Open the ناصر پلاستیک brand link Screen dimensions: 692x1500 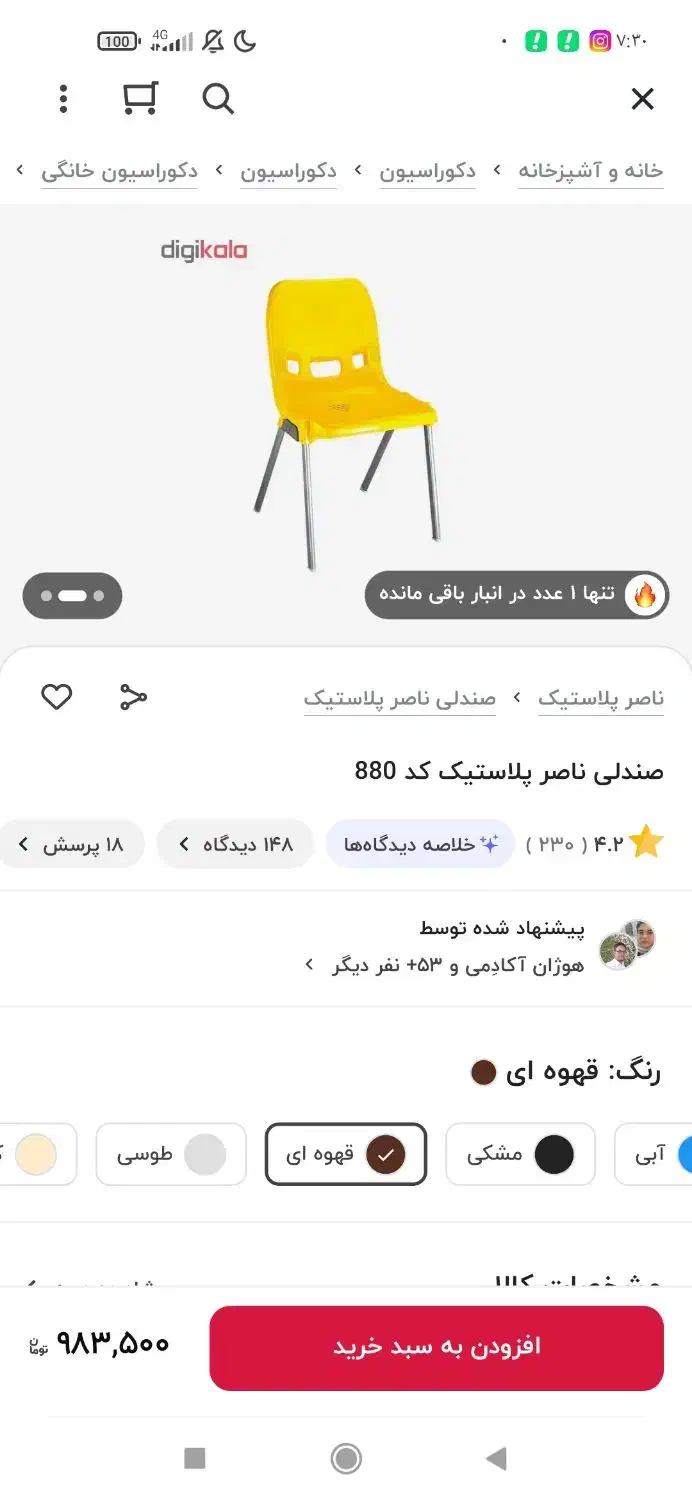point(600,698)
